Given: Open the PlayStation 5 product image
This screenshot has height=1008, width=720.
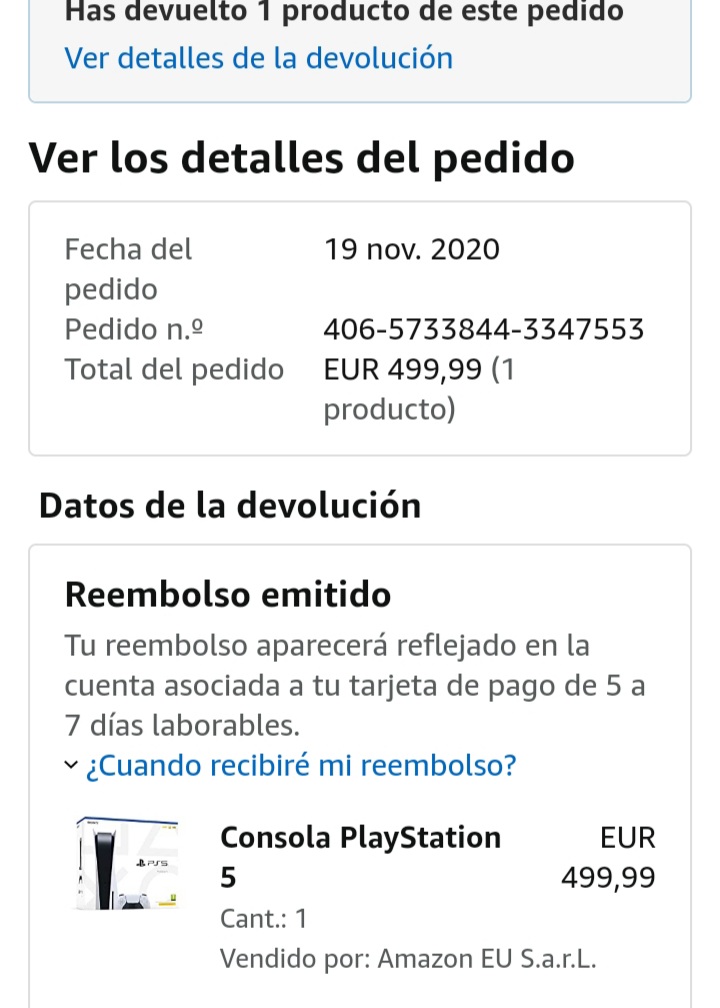Looking at the screenshot, I should point(127,864).
